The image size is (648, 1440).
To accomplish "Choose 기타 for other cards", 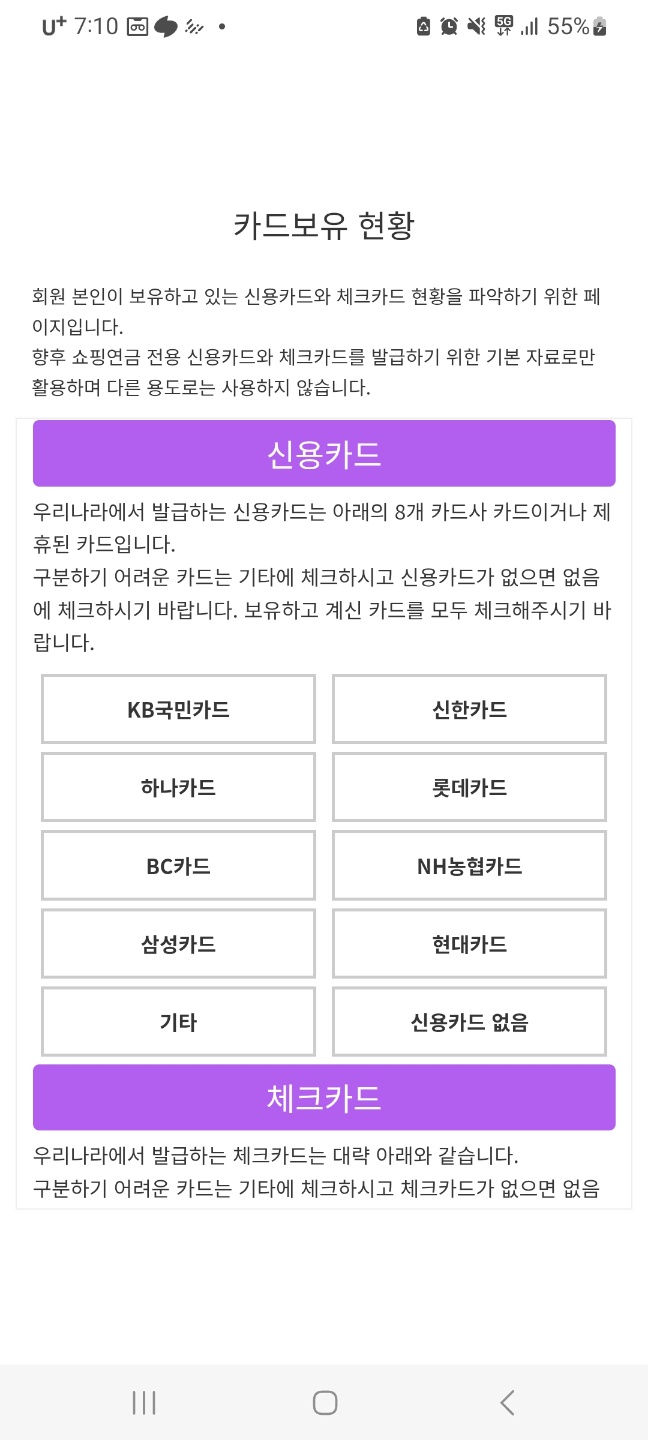I will tap(178, 1022).
